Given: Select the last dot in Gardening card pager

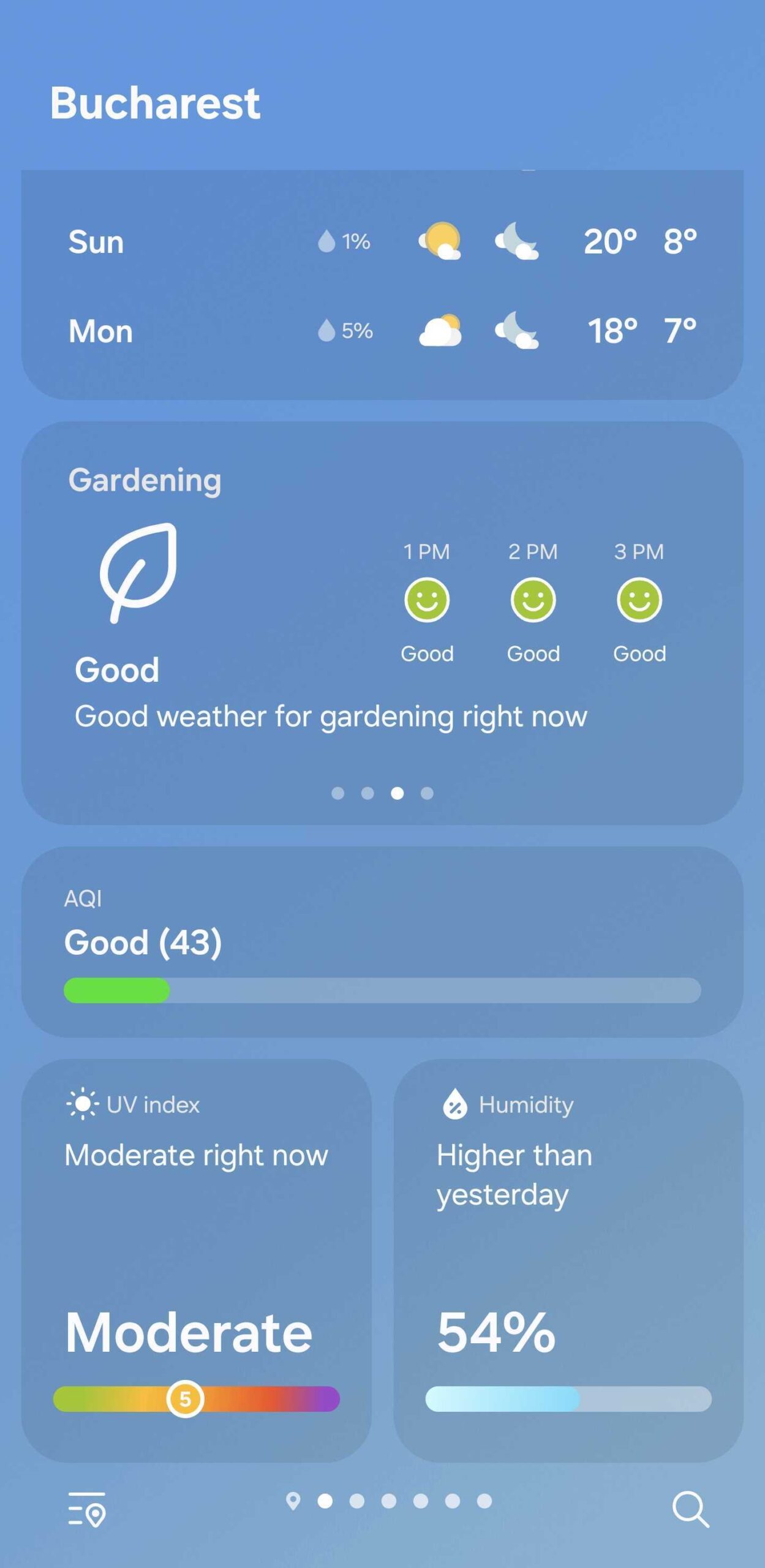Looking at the screenshot, I should coord(427,793).
